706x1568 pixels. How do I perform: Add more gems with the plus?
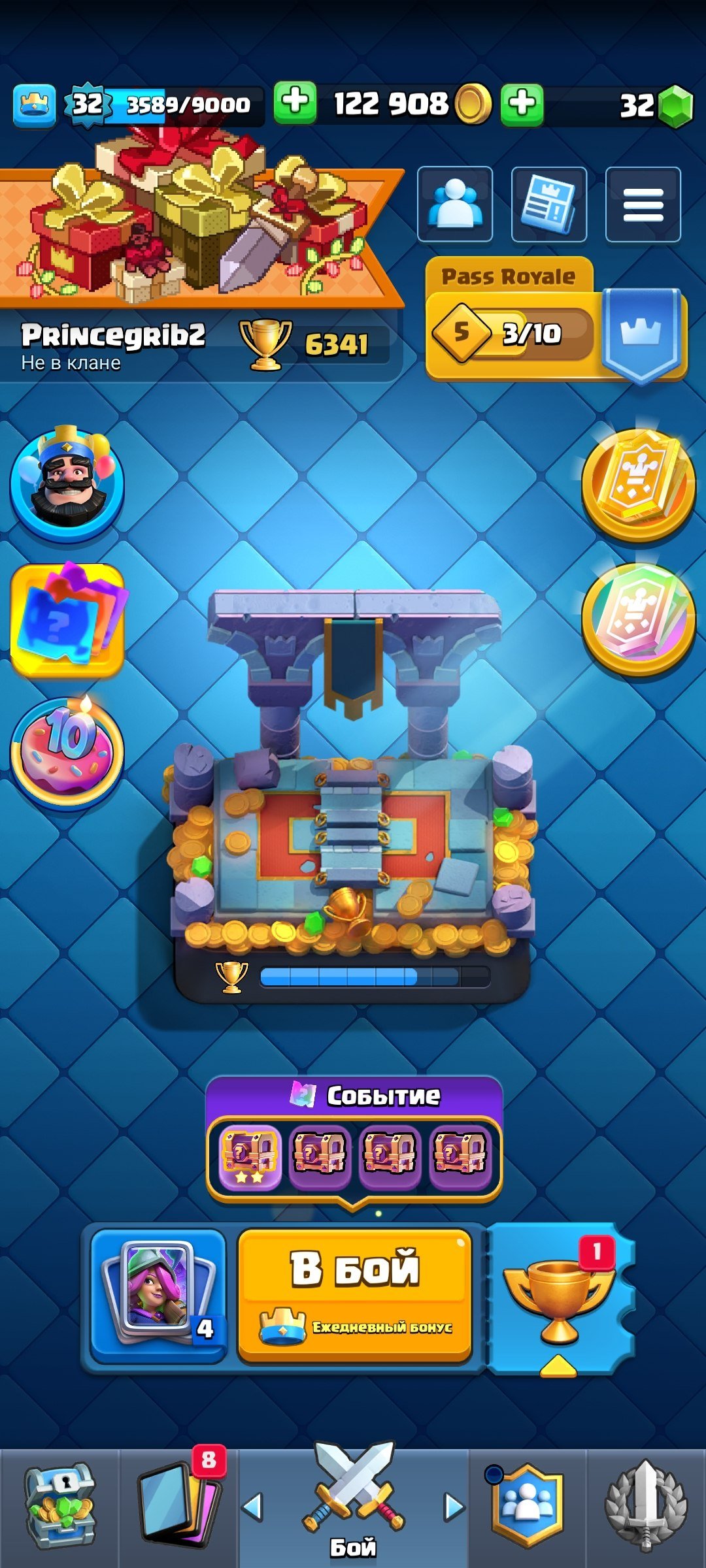point(522,103)
